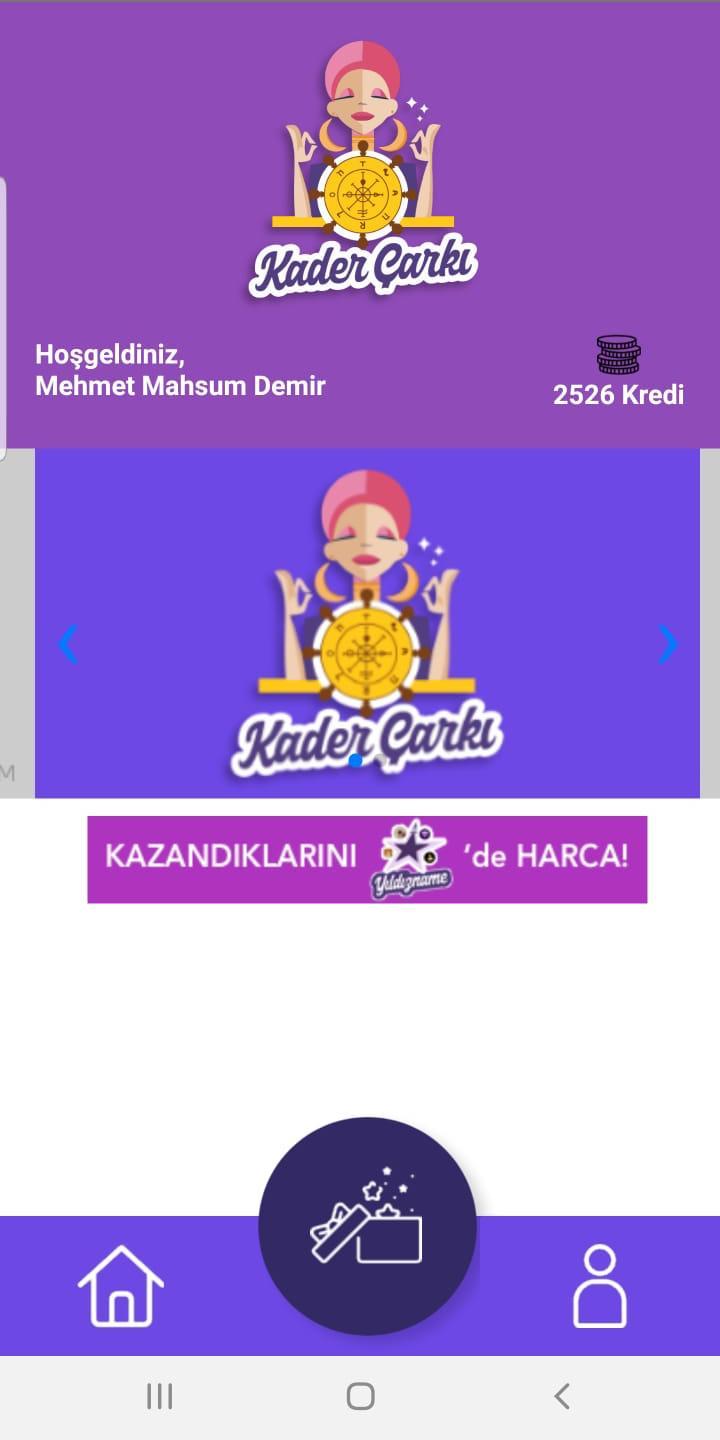Open the gift box rewards button

(x=367, y=1226)
